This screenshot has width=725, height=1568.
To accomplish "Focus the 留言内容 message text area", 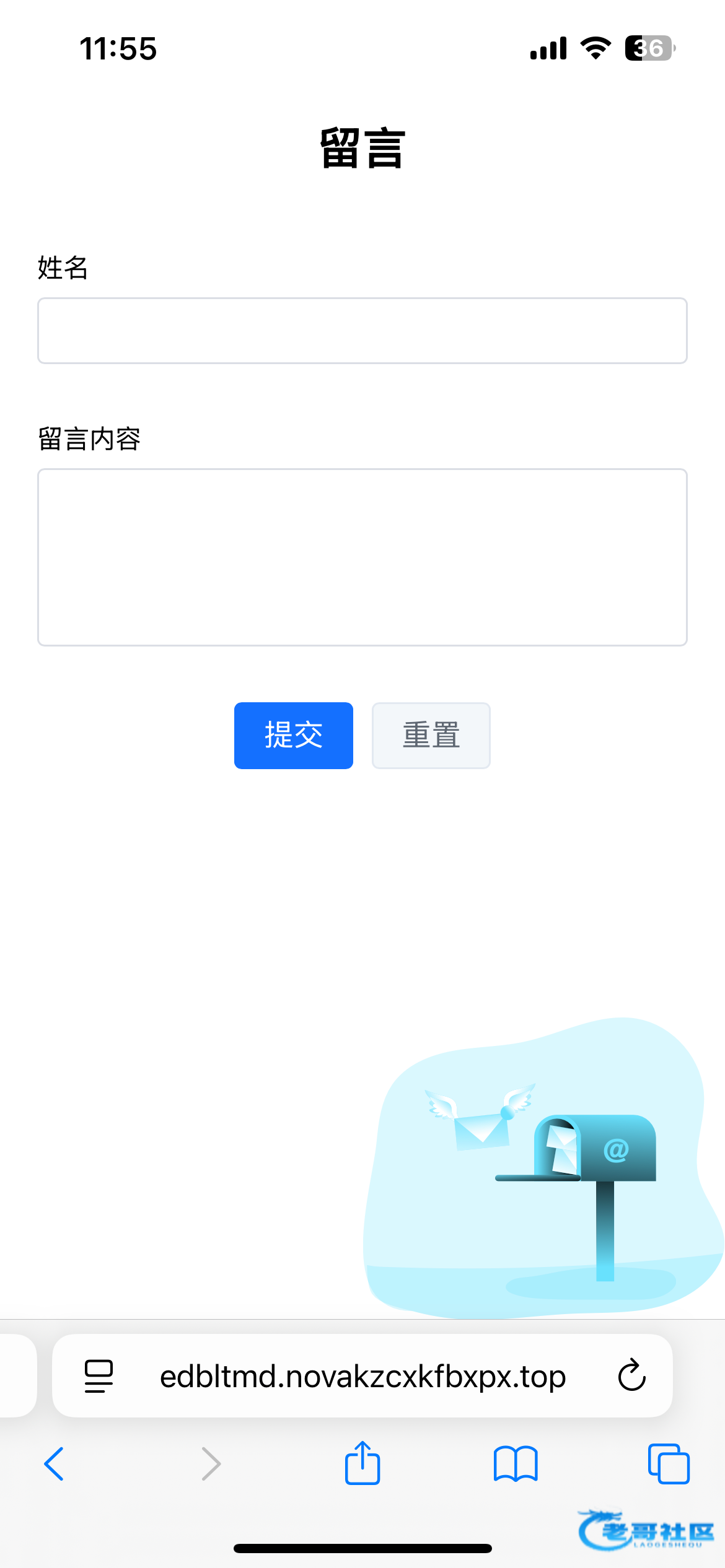I will pyautogui.click(x=362, y=557).
